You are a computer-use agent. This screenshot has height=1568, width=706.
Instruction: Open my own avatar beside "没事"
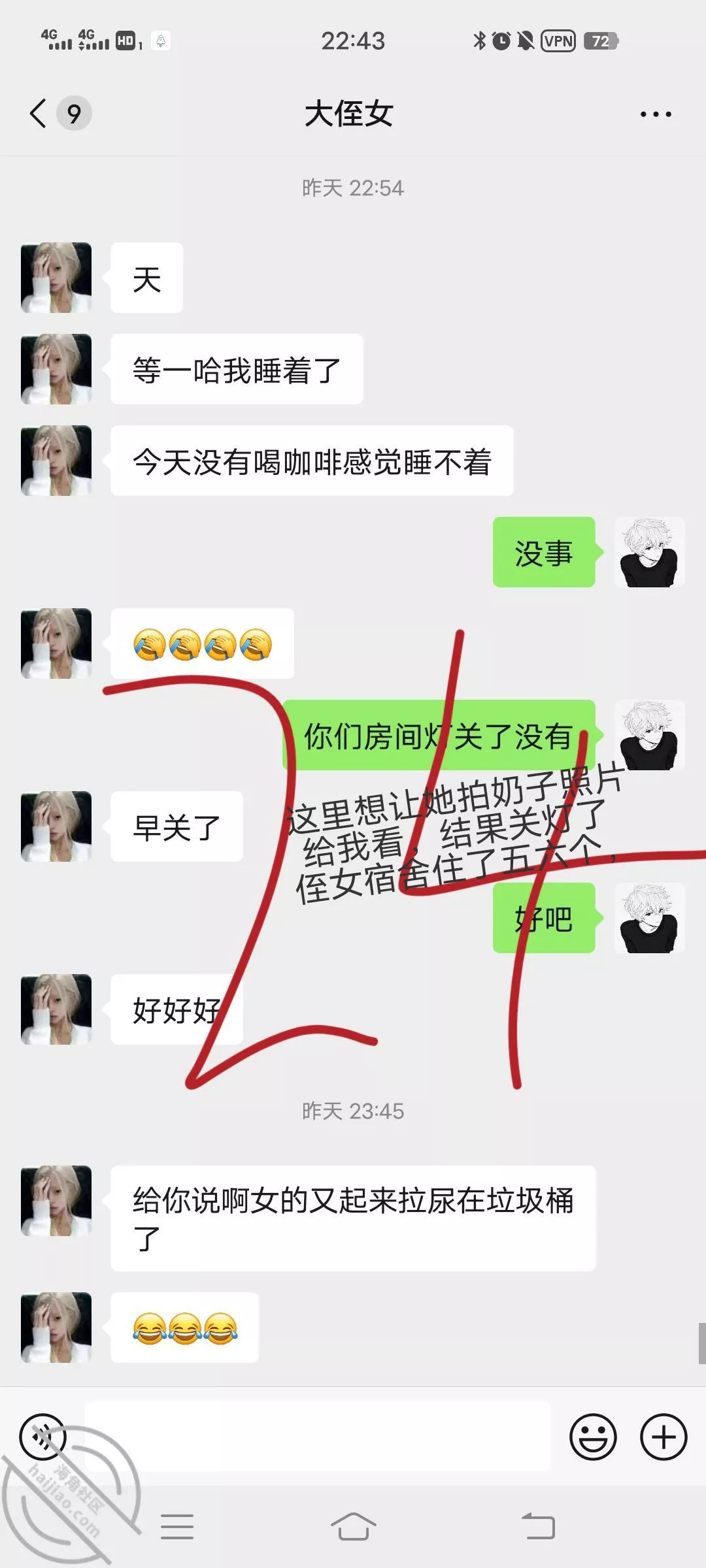[x=649, y=552]
